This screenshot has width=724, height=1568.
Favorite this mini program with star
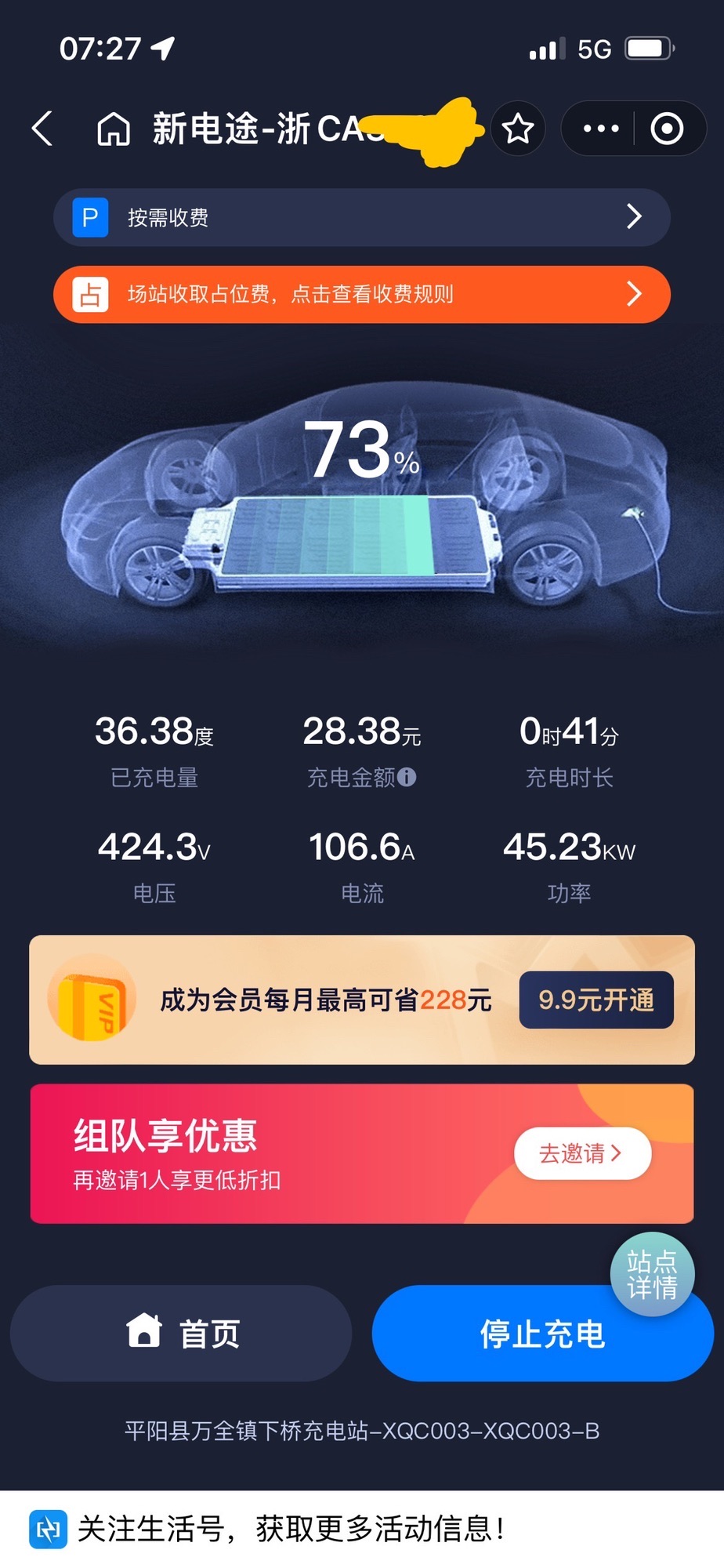tap(518, 129)
